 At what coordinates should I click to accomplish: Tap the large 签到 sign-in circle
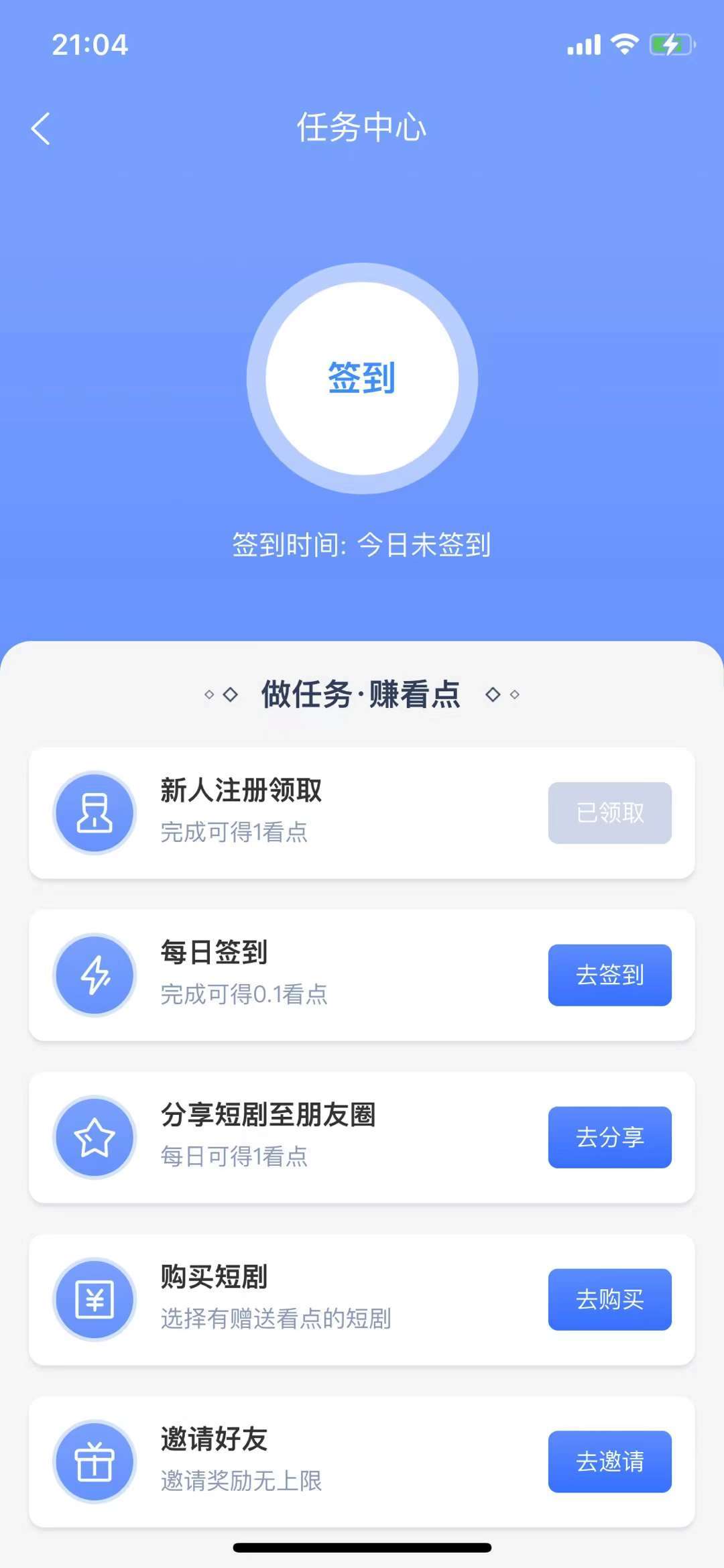coord(362,377)
